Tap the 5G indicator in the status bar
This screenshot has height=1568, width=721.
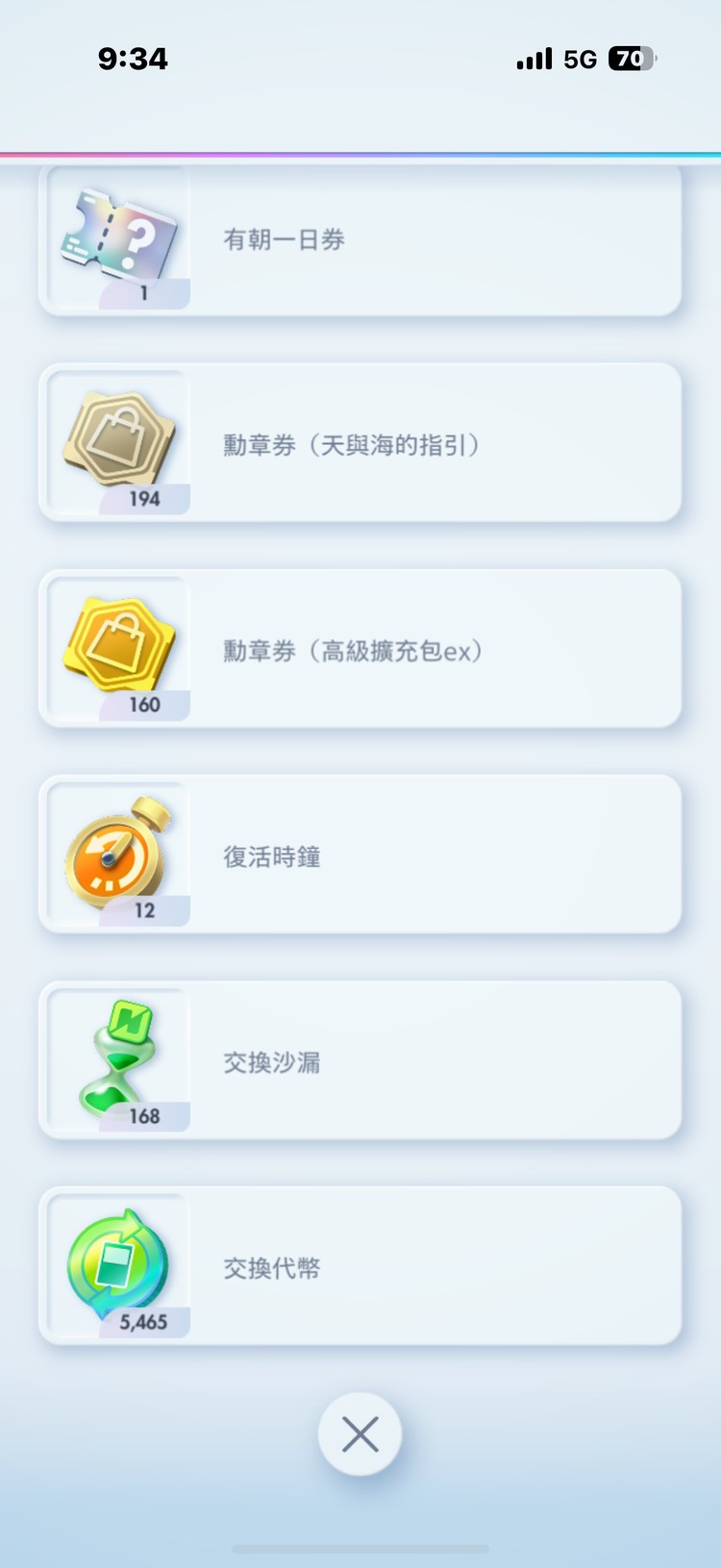(578, 59)
